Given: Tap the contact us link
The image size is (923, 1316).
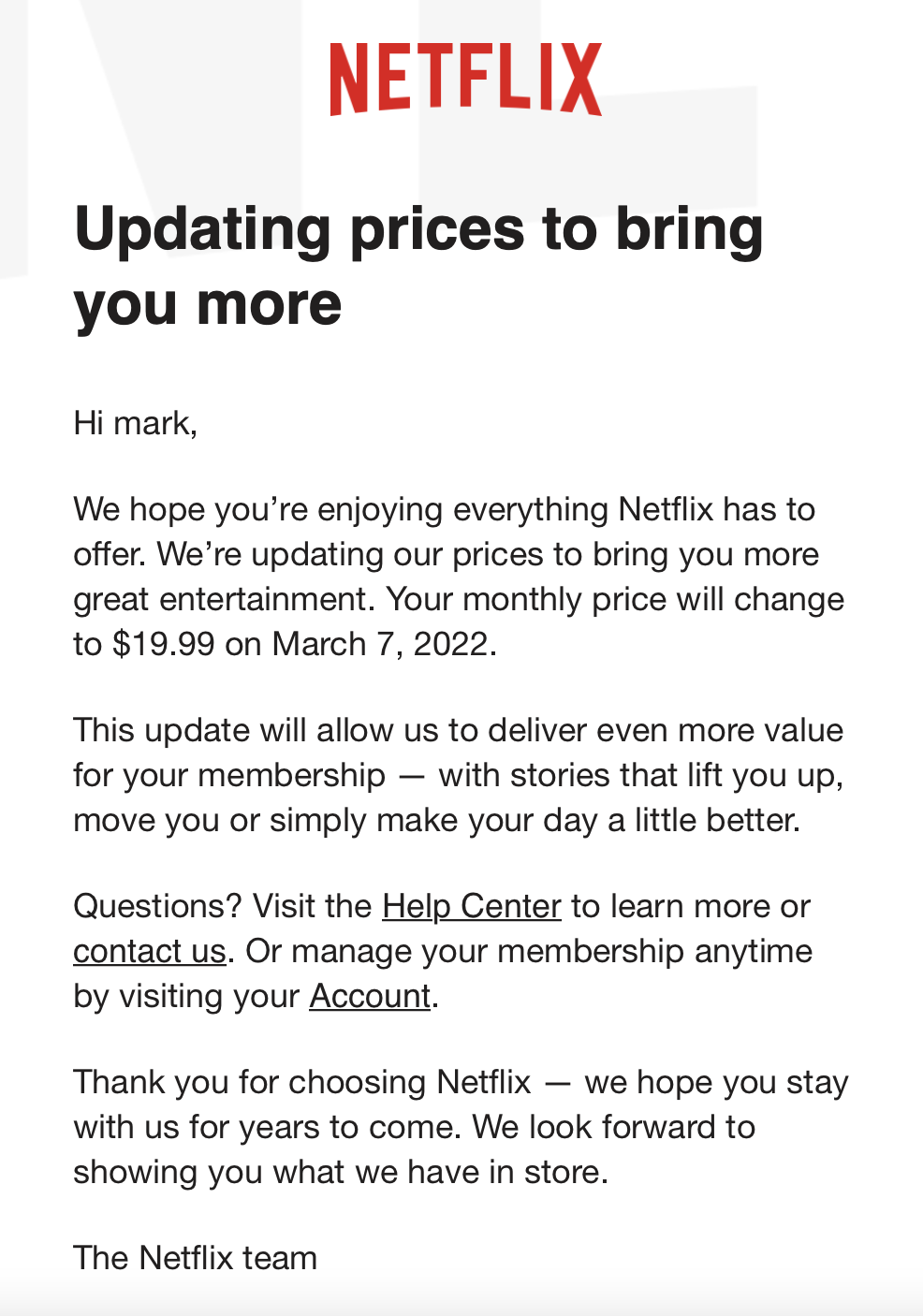Looking at the screenshot, I should pos(150,951).
